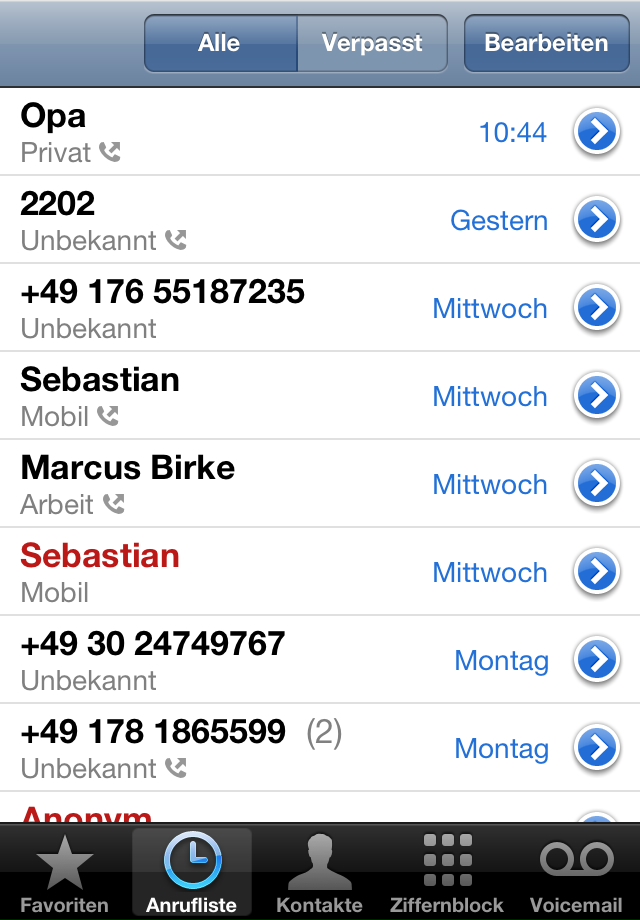Show info for +49 176 55187235

point(597,309)
